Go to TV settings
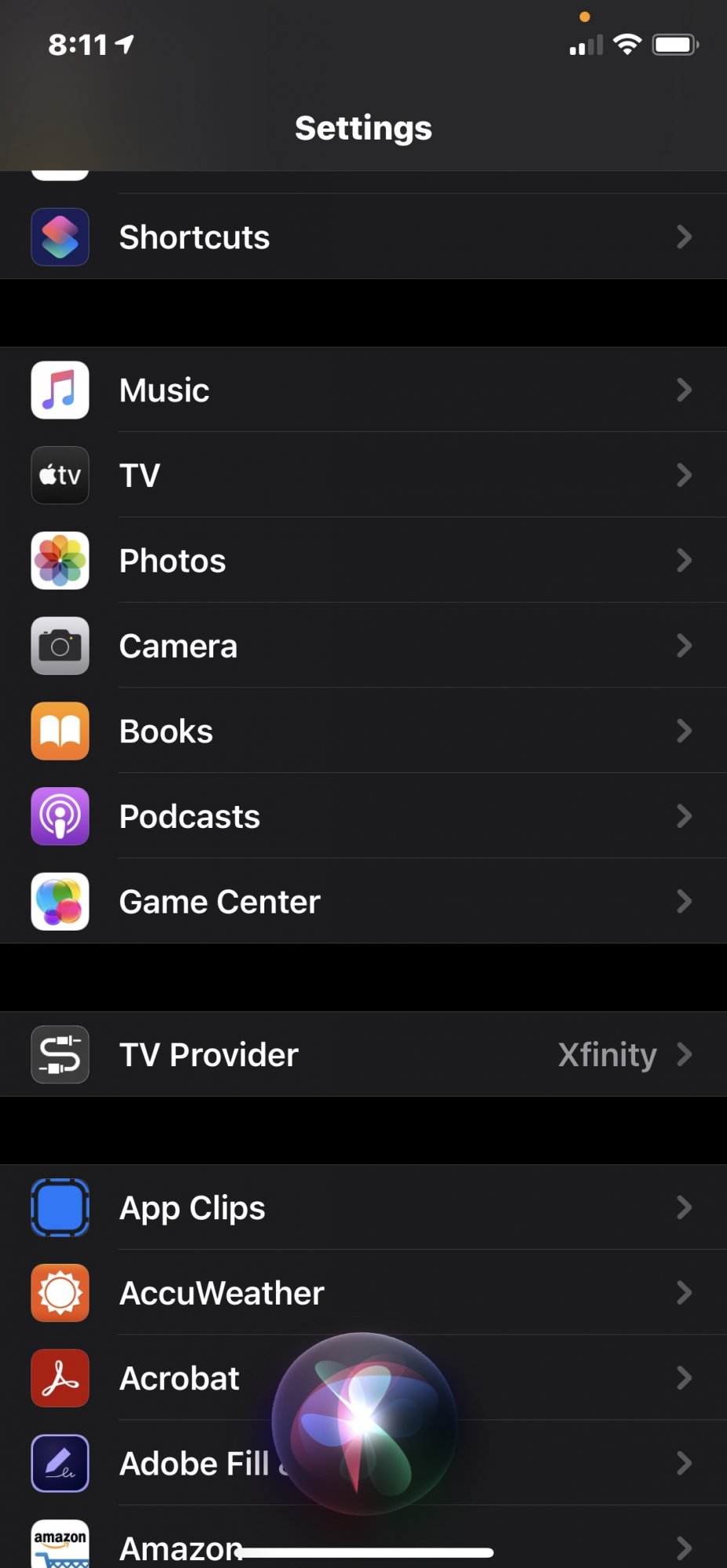The image size is (727, 1568). (x=140, y=475)
